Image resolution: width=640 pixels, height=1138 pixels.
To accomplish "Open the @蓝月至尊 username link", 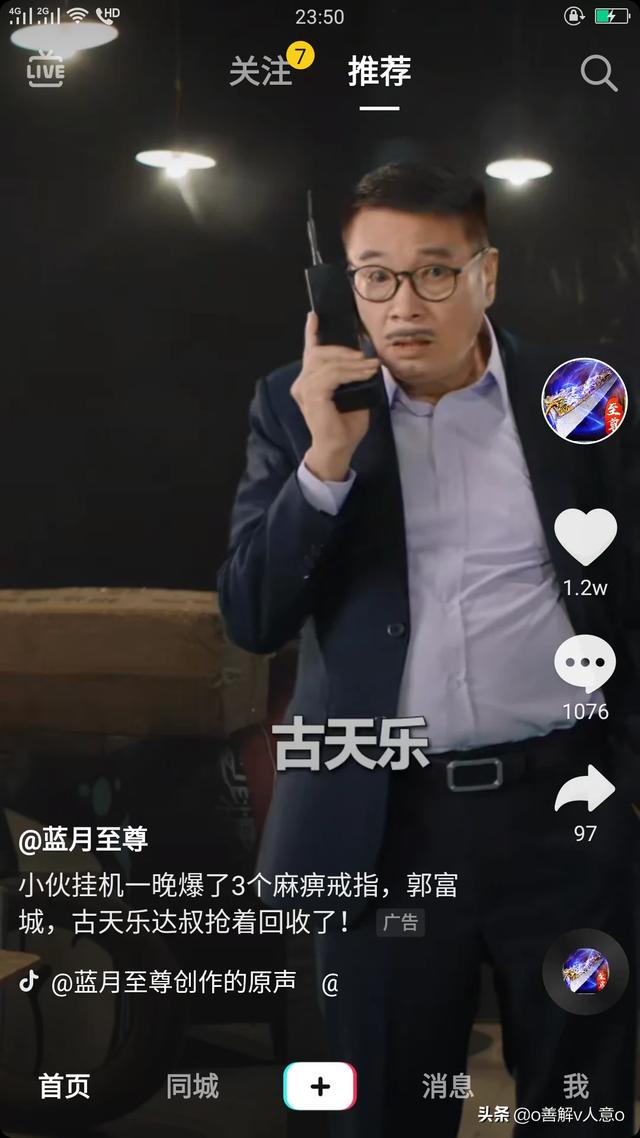I will pyautogui.click(x=84, y=840).
